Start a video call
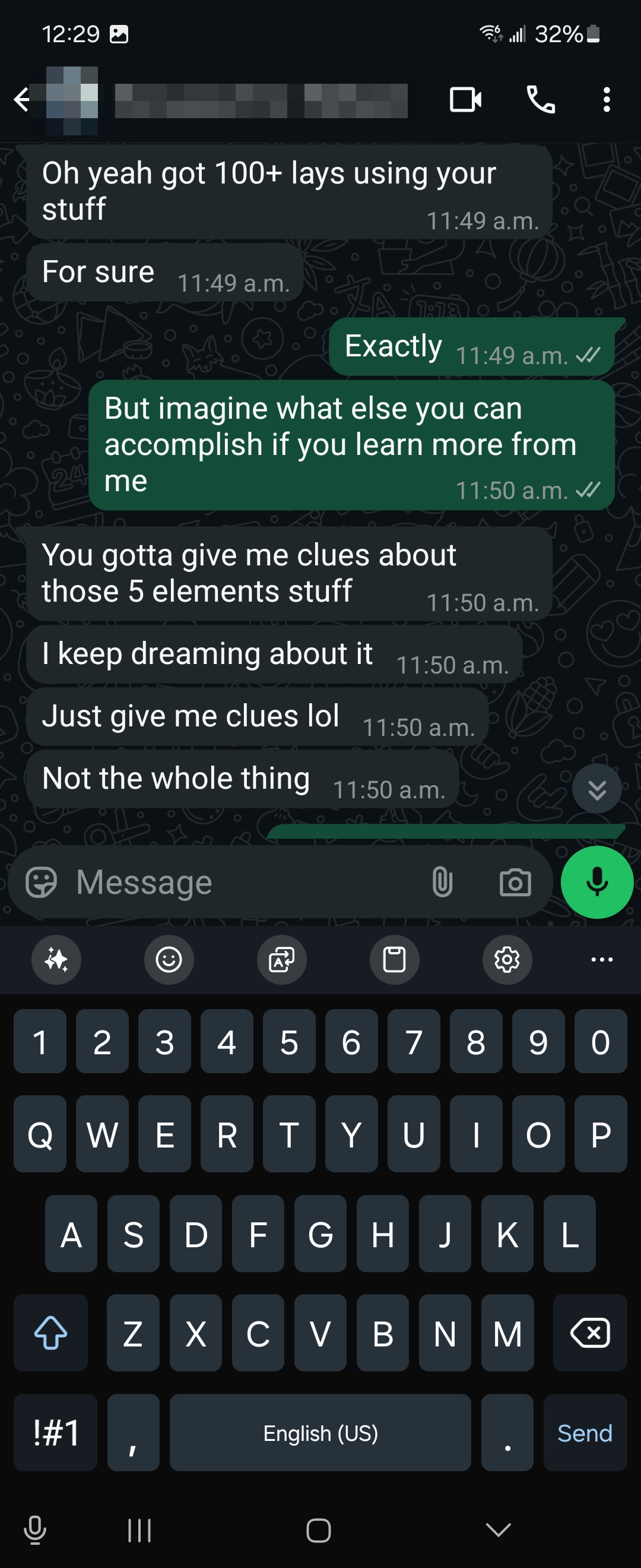This screenshot has height=1568, width=641. (465, 99)
